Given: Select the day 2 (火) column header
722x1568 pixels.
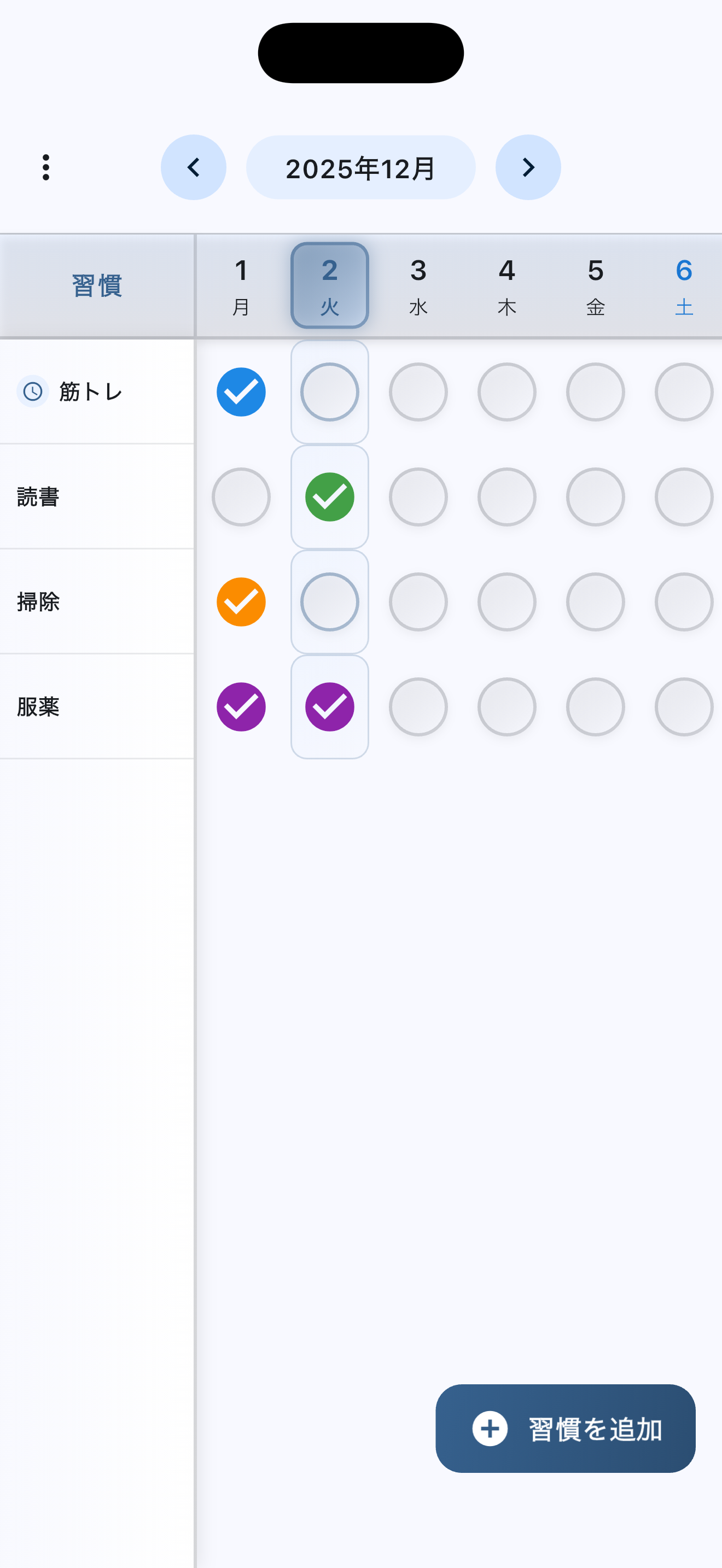Looking at the screenshot, I should click(x=329, y=285).
